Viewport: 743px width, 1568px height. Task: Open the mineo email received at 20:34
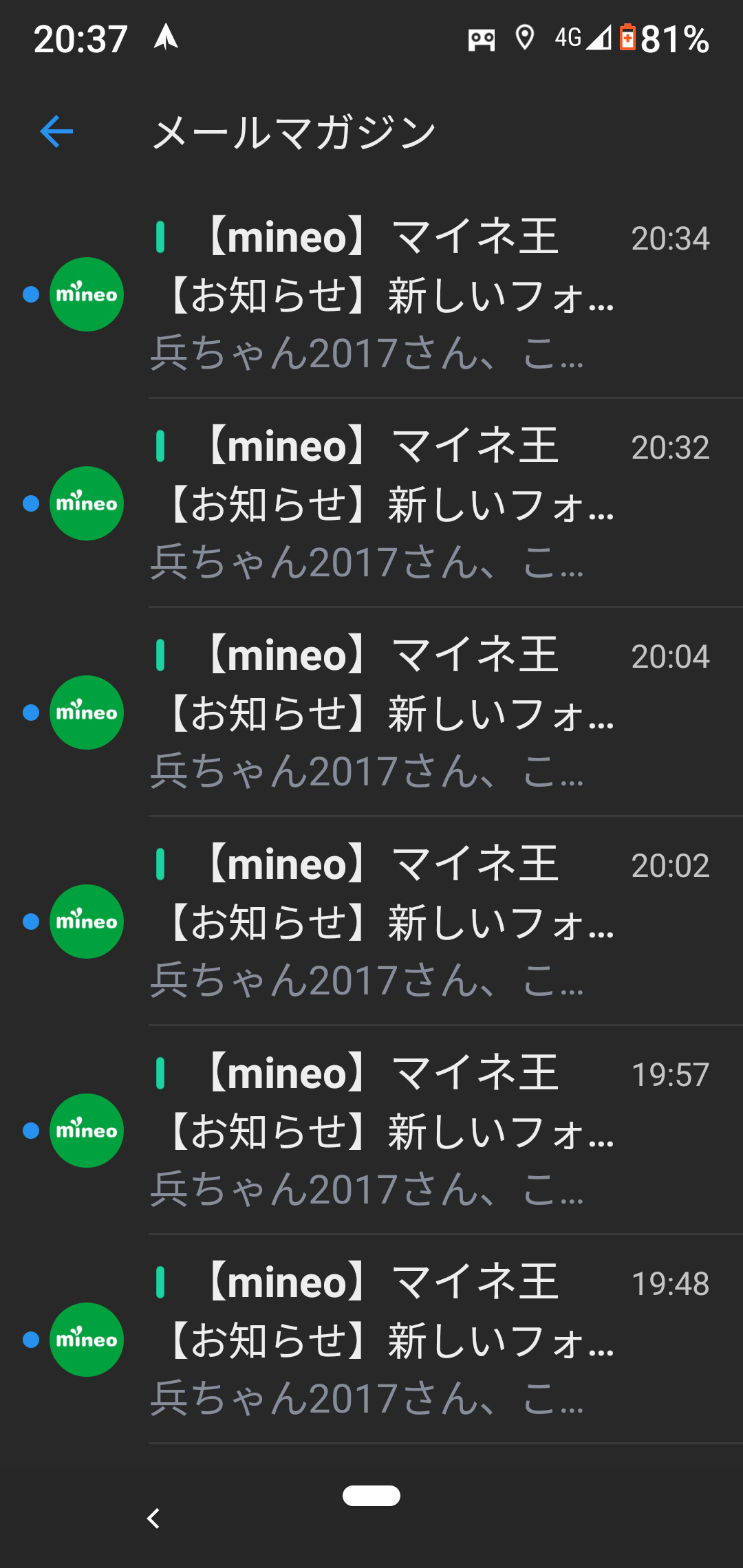click(x=371, y=294)
